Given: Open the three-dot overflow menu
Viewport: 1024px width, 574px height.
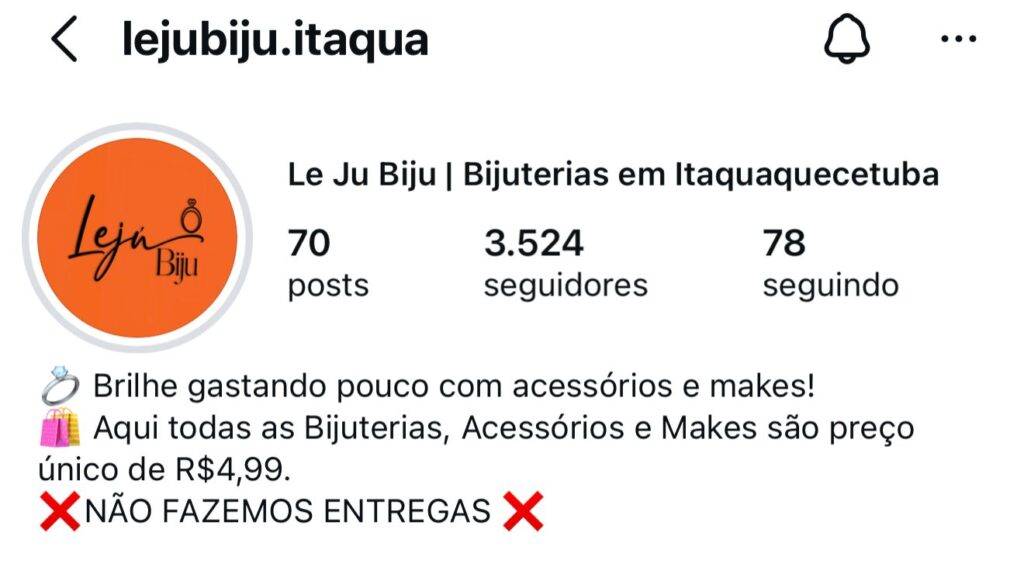Looking at the screenshot, I should pos(958,40).
